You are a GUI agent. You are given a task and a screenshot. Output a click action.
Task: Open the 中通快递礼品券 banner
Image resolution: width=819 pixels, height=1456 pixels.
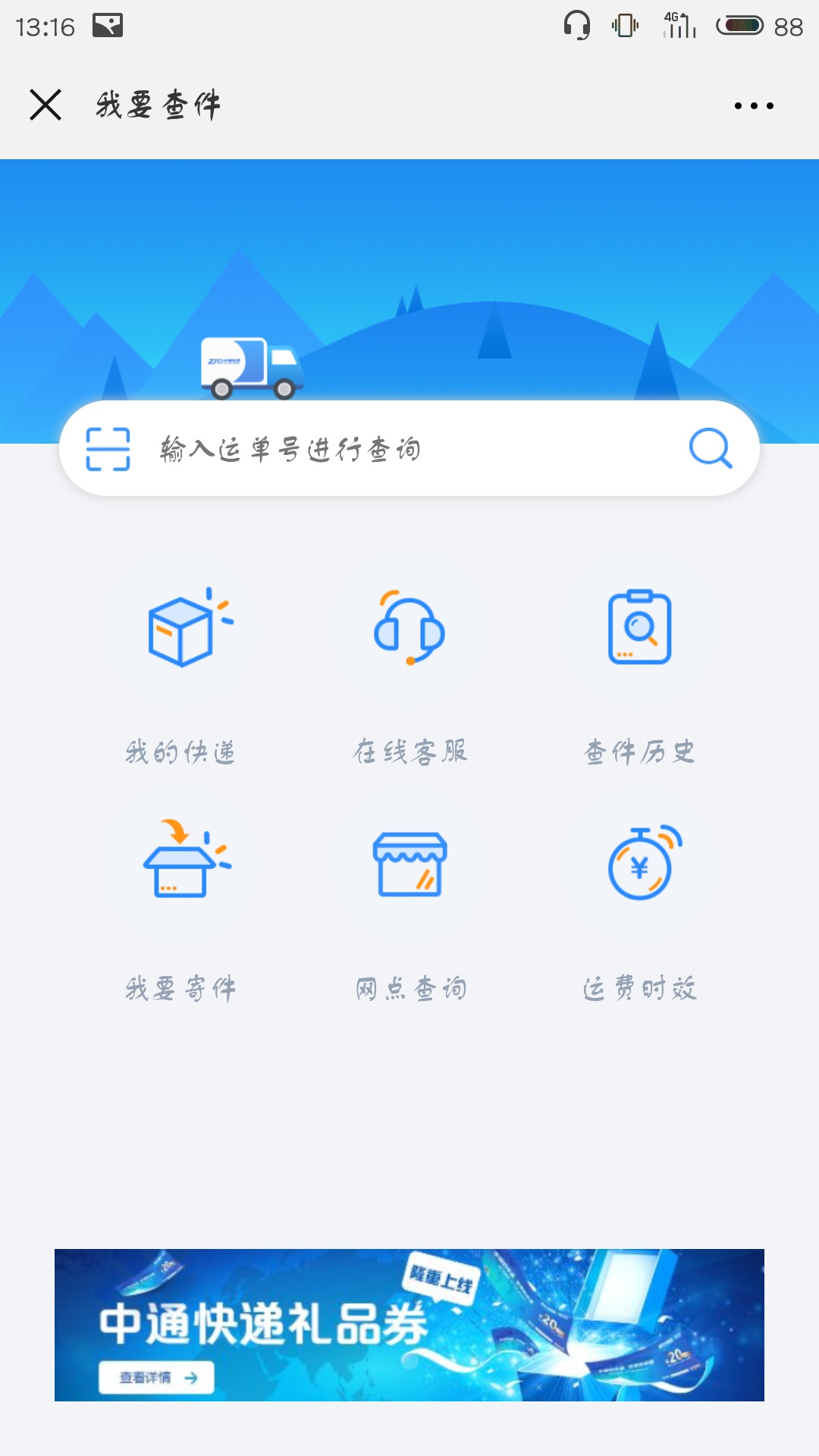point(409,1324)
